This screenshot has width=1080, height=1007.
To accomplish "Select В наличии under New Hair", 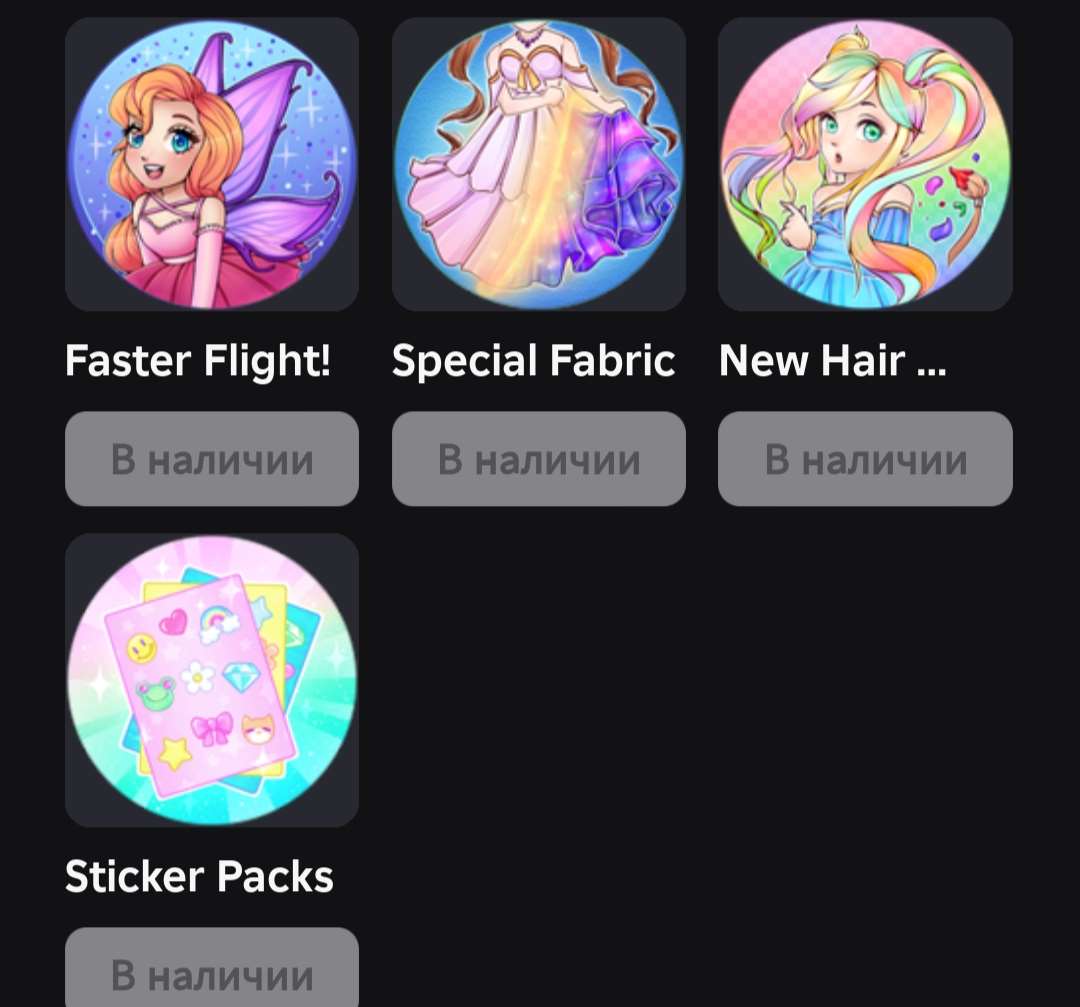I will point(865,459).
